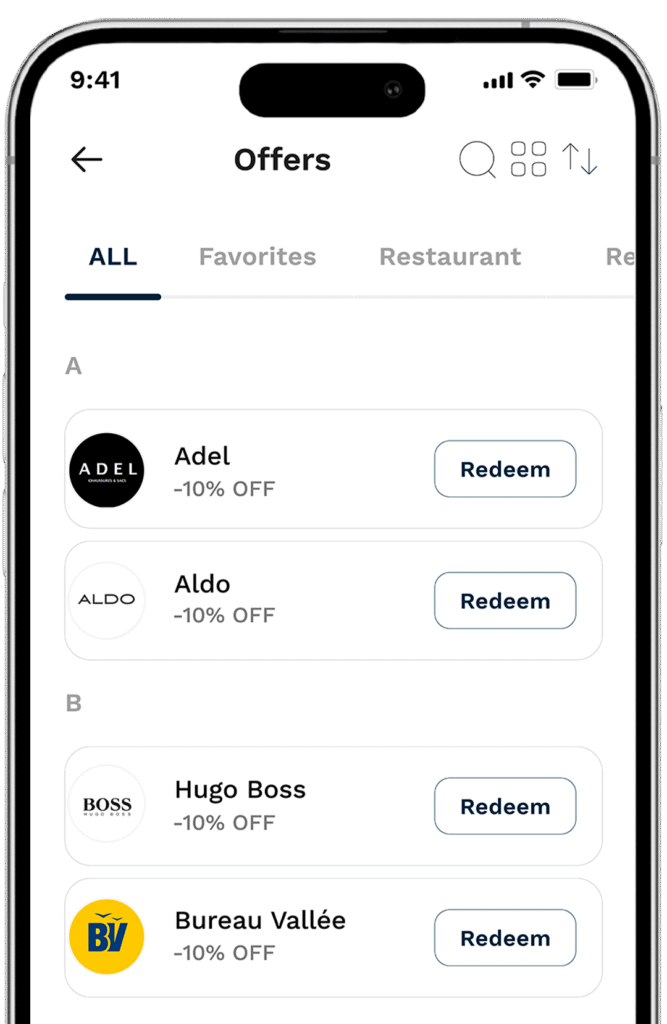This screenshot has width=667, height=1024.
Task: Open the sort order arrows
Action: pyautogui.click(x=579, y=159)
